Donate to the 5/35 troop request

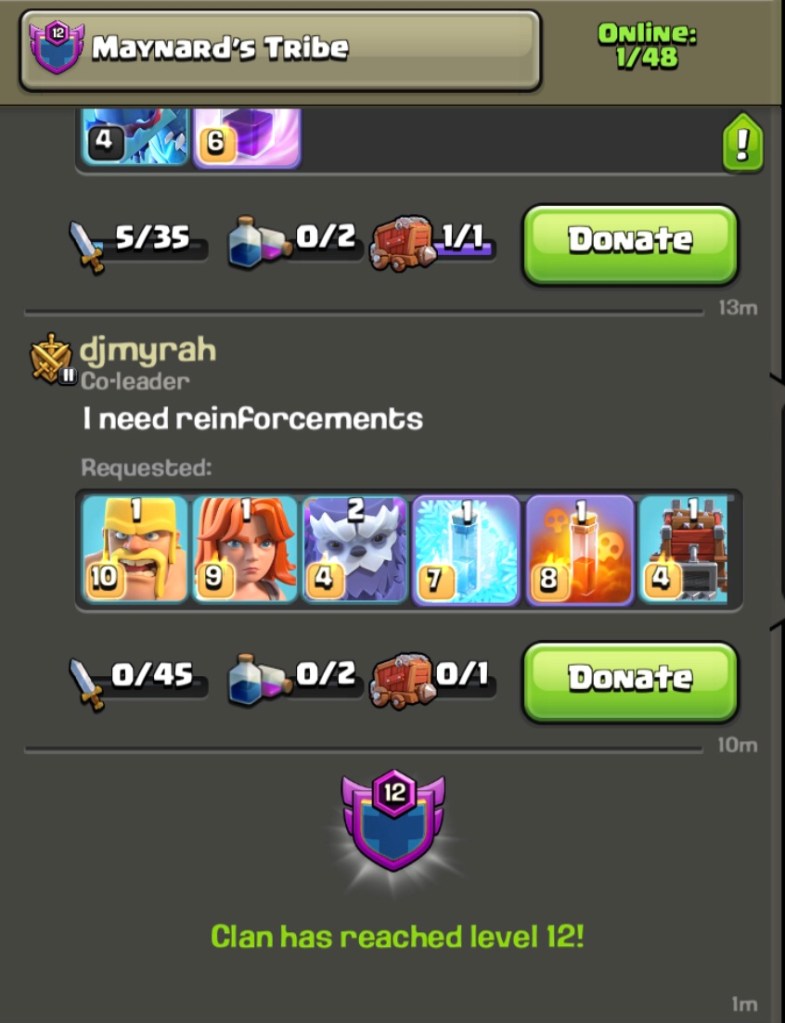(630, 241)
